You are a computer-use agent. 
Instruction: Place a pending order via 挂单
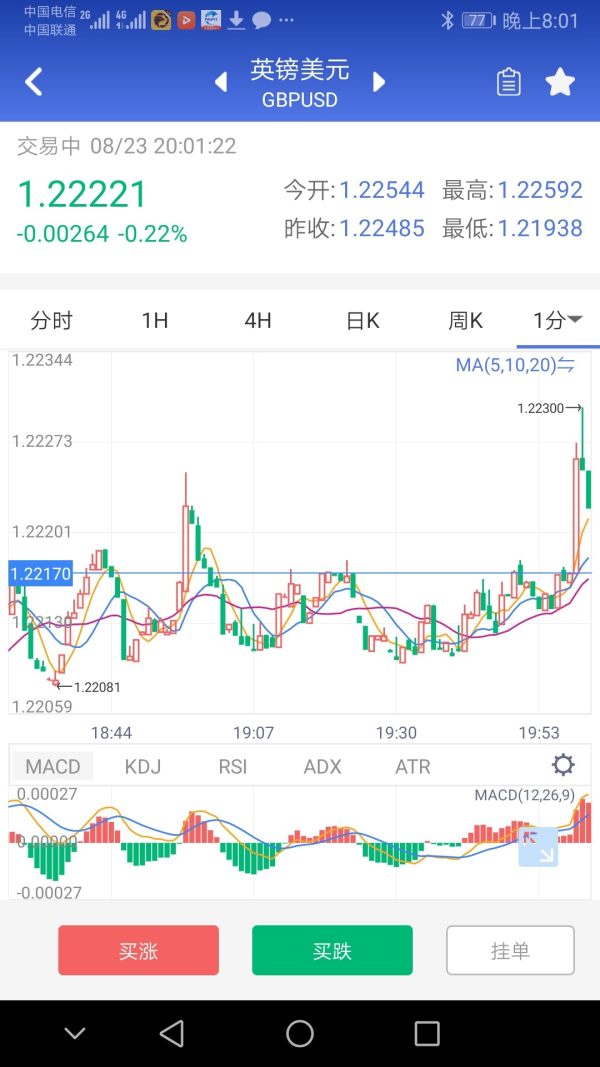pyautogui.click(x=510, y=950)
